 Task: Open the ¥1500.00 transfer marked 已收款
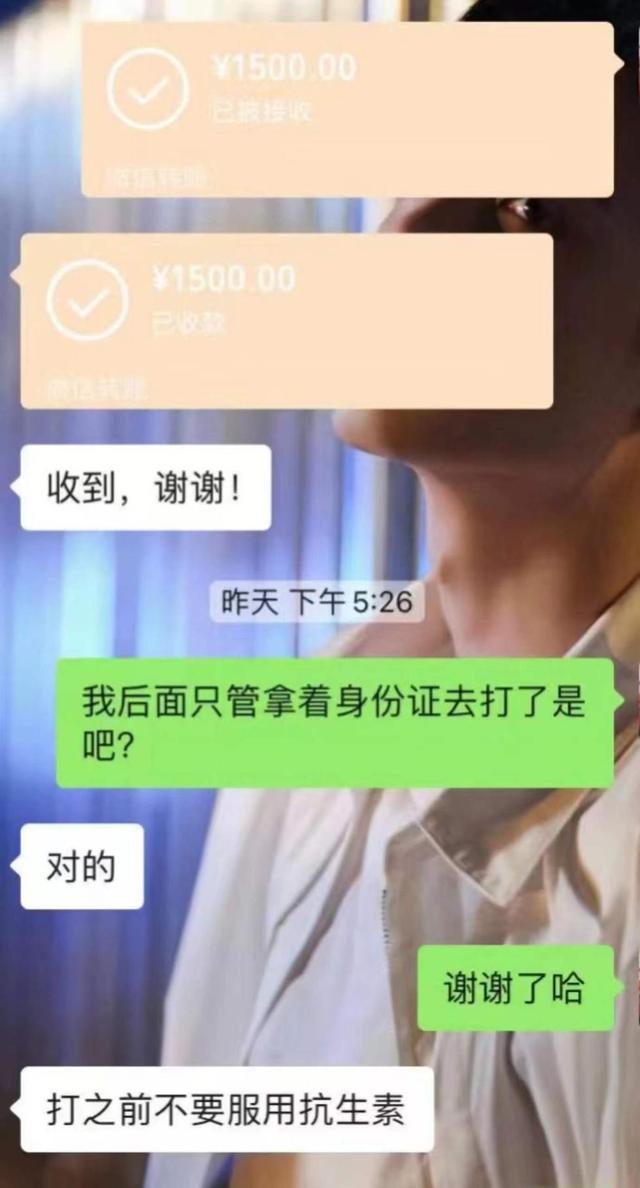pos(287,319)
